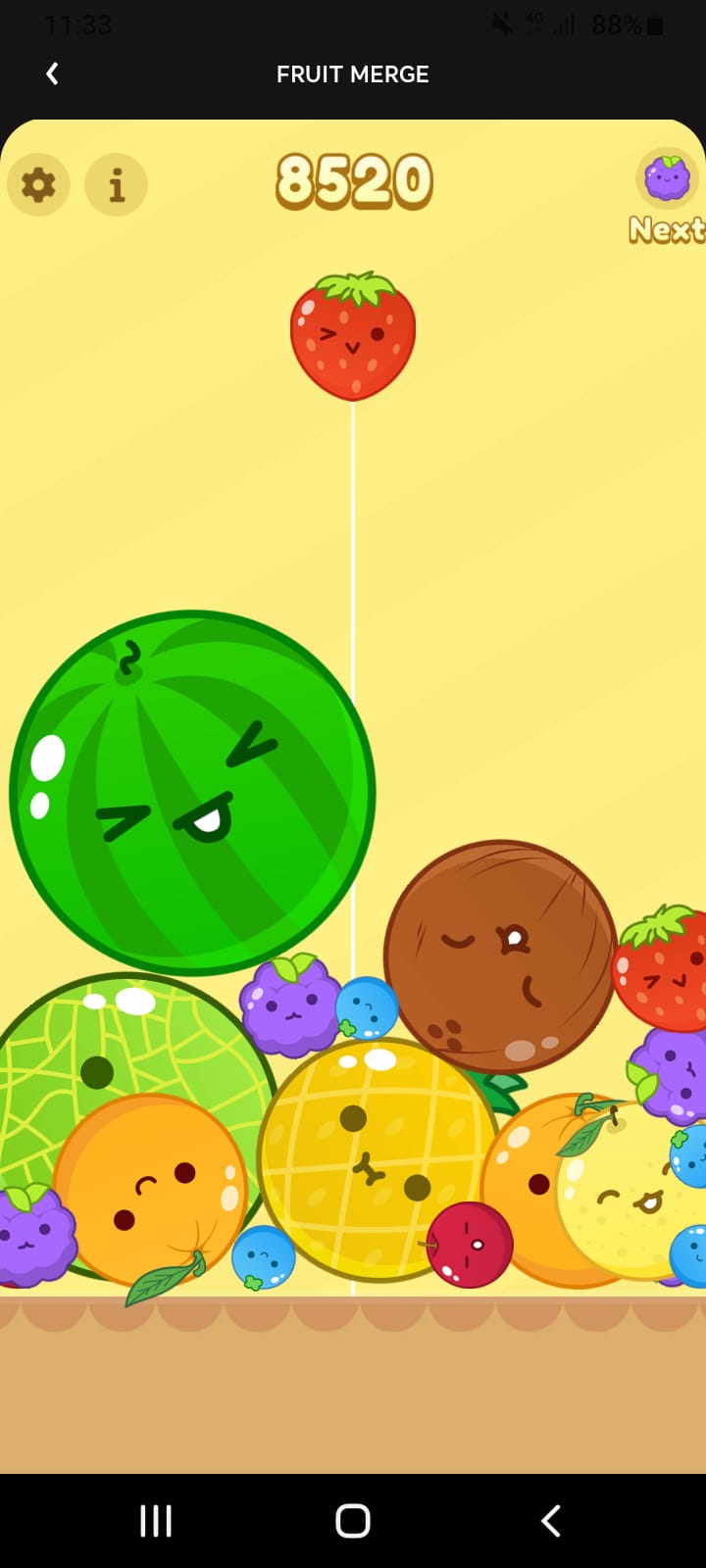The width and height of the screenshot is (706, 1568).
Task: Go back using the header arrow
Action: (x=52, y=73)
